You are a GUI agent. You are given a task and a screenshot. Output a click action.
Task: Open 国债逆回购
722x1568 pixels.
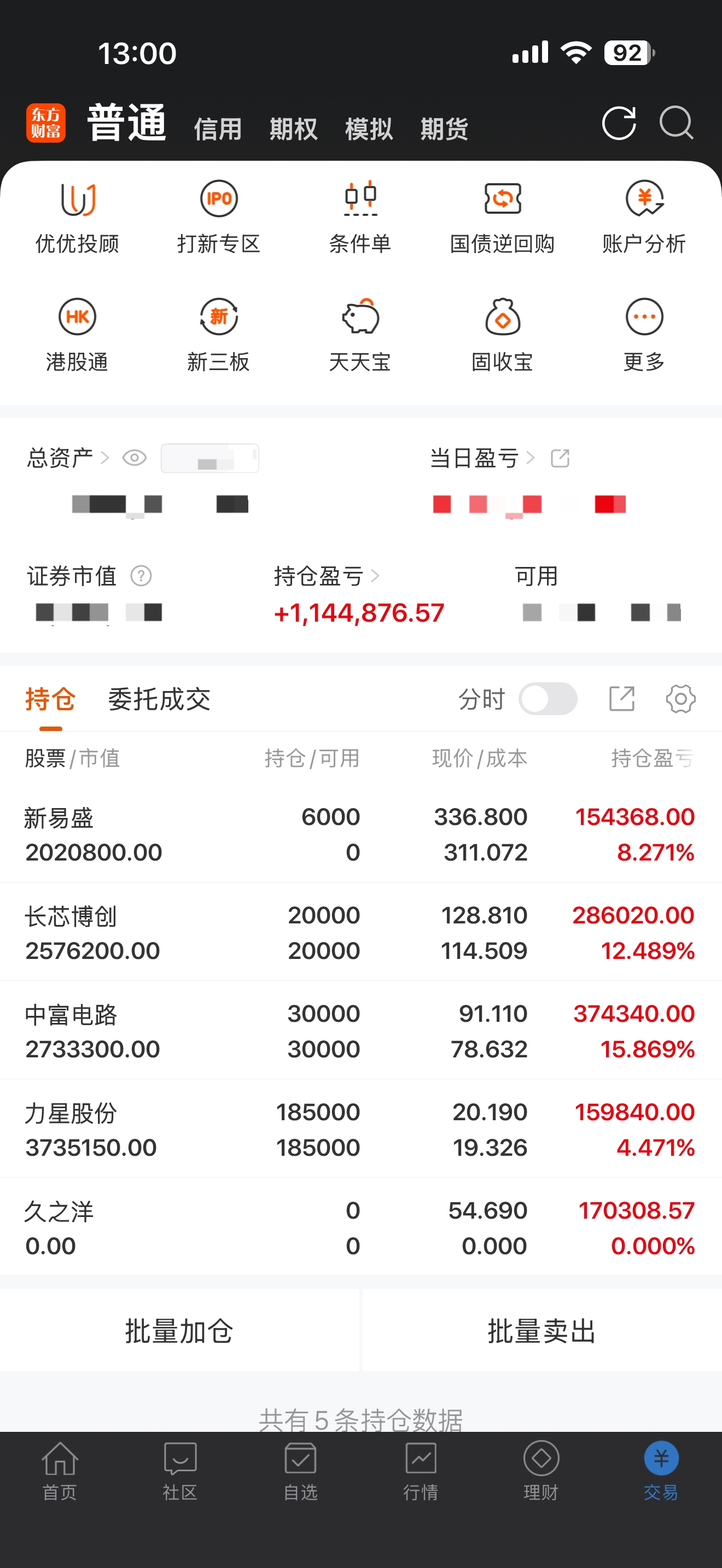502,217
